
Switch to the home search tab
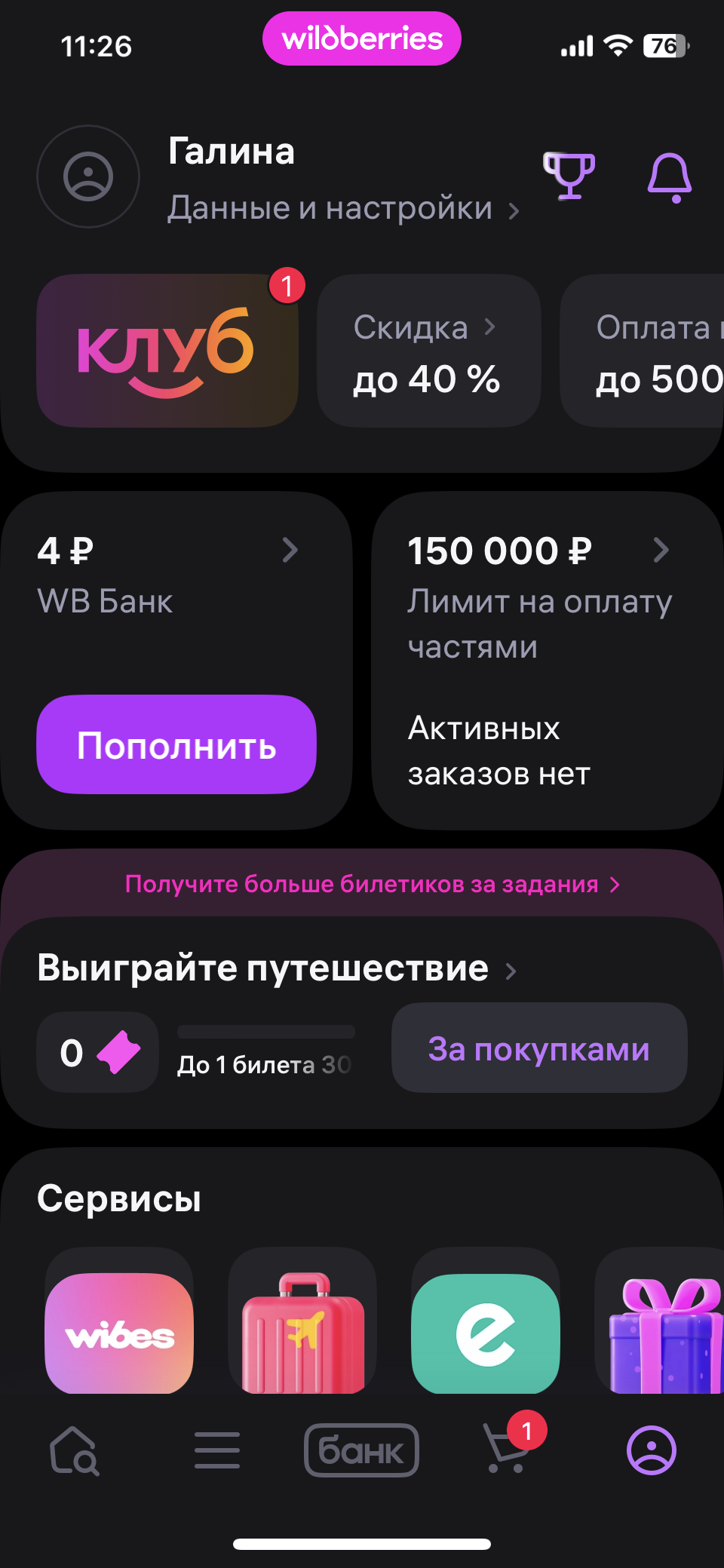pos(74,1450)
